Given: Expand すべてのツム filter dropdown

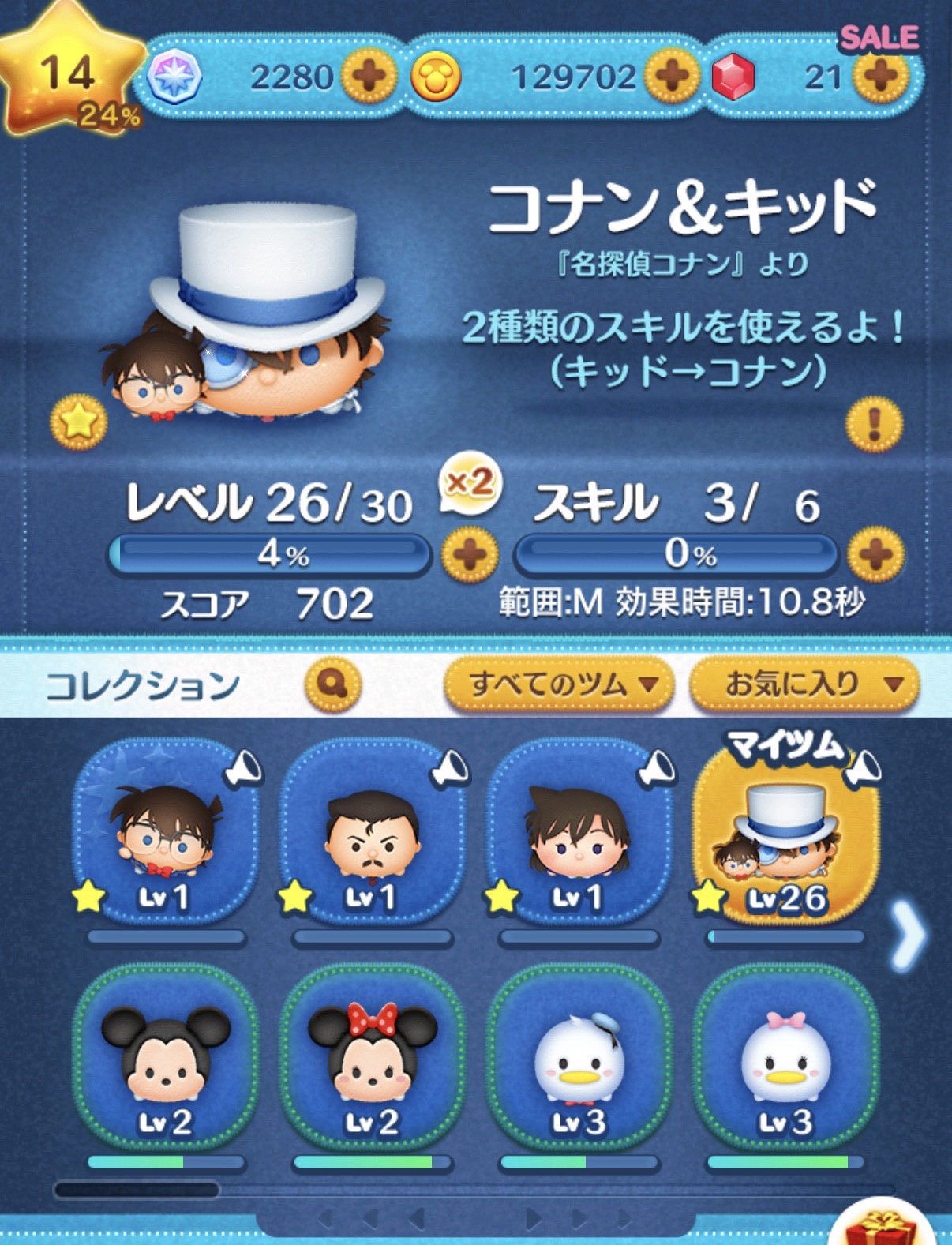Looking at the screenshot, I should (x=560, y=684).
